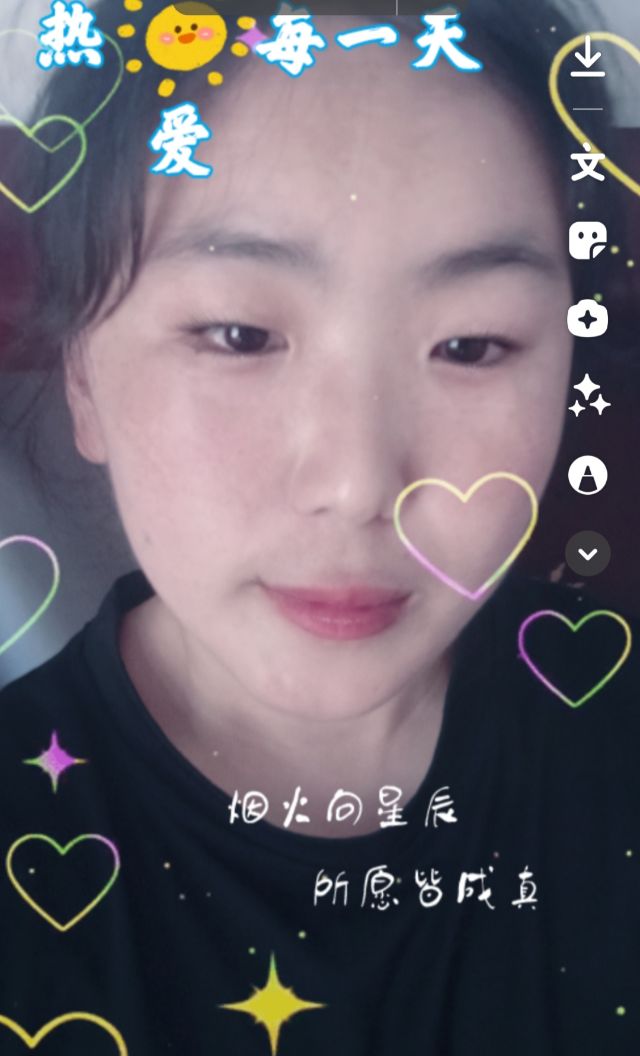Download the video to device
Screen dimensions: 640x1056
[588, 57]
